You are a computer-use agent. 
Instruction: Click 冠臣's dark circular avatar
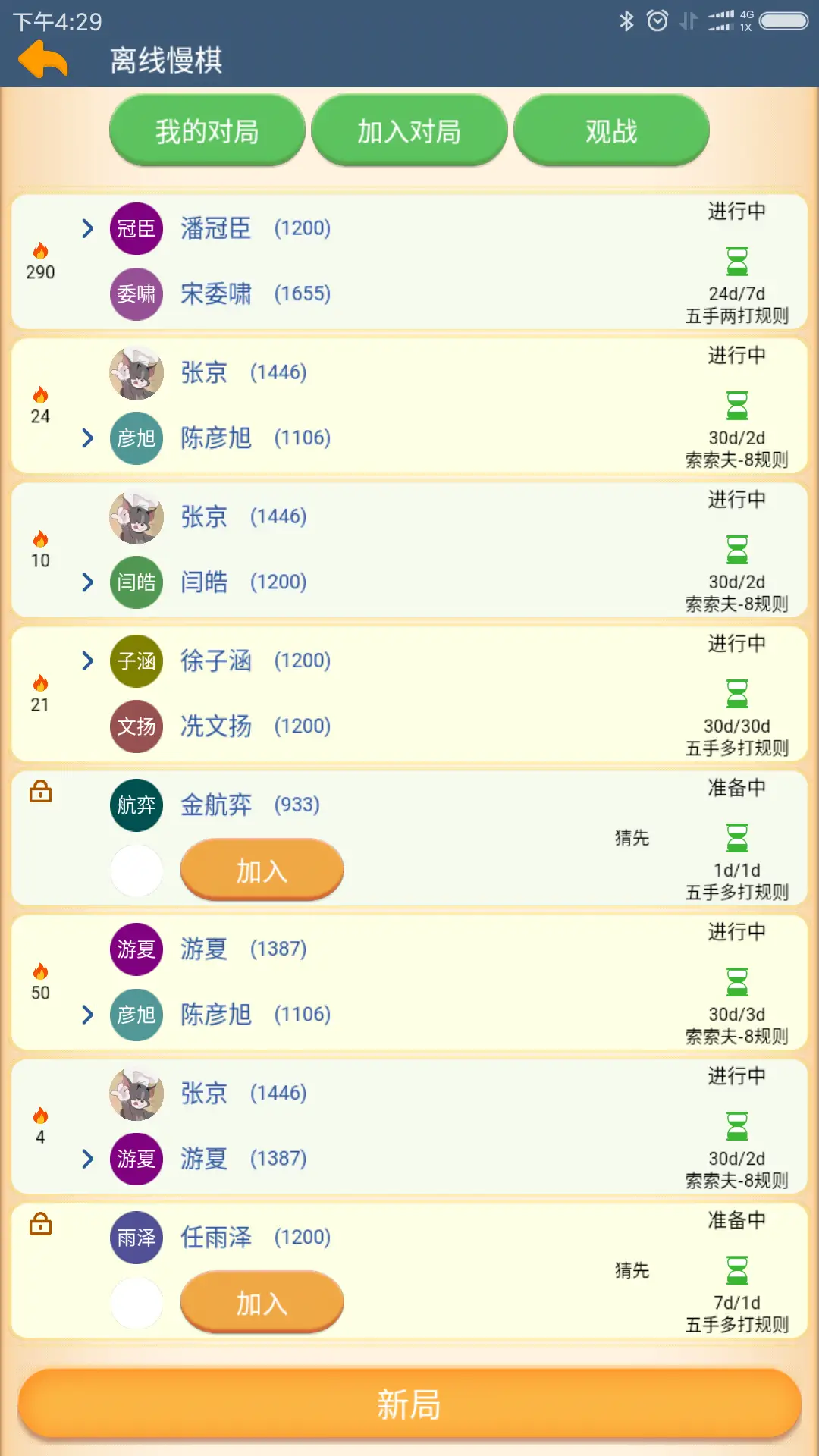click(136, 228)
